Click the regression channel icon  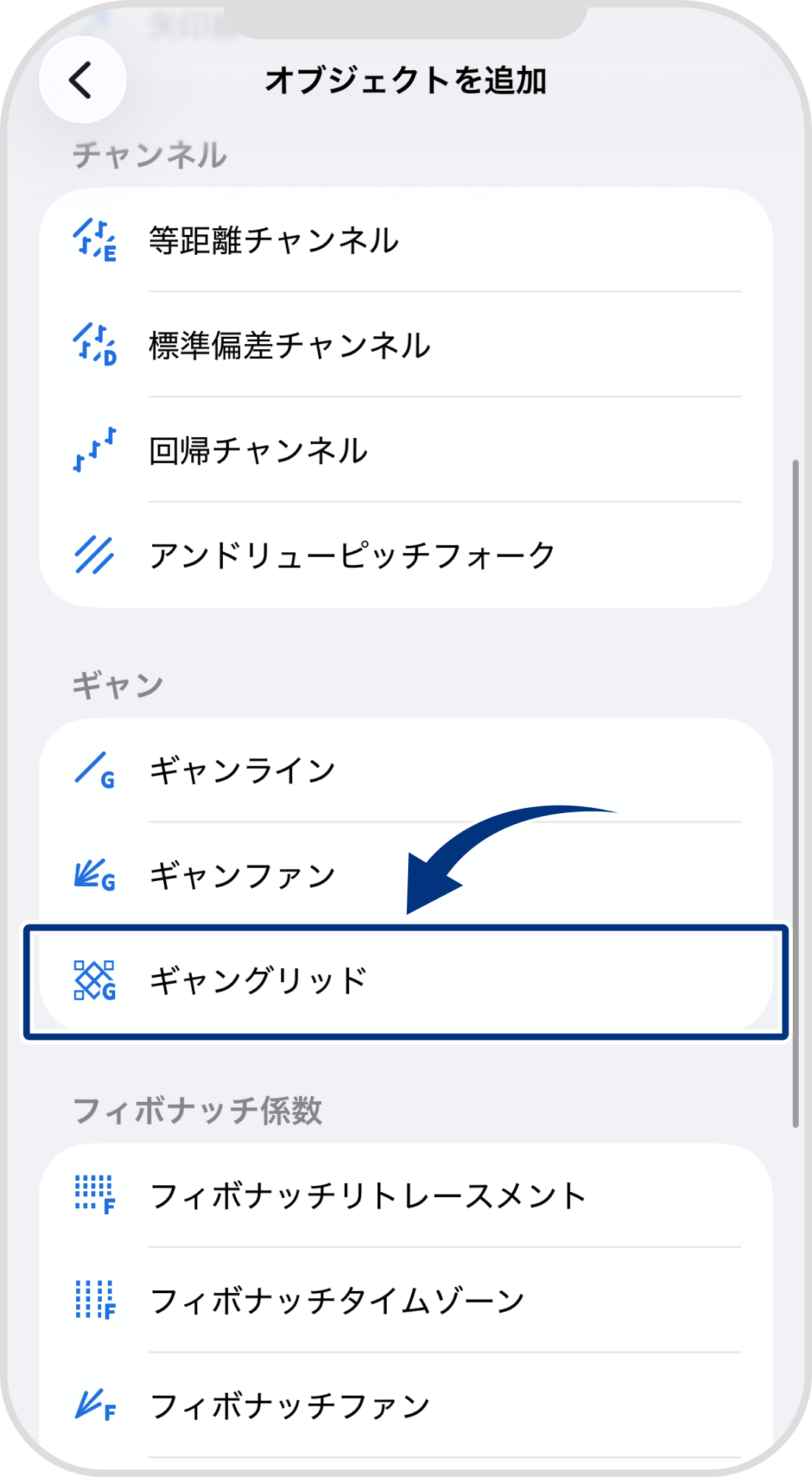(x=96, y=449)
